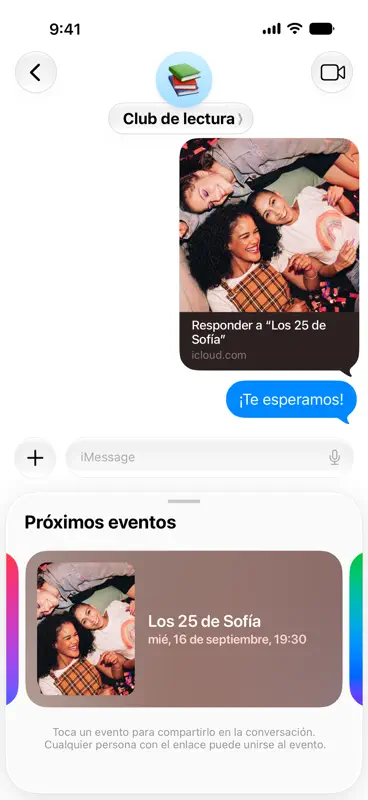Go back to the conversations list

tap(36, 72)
